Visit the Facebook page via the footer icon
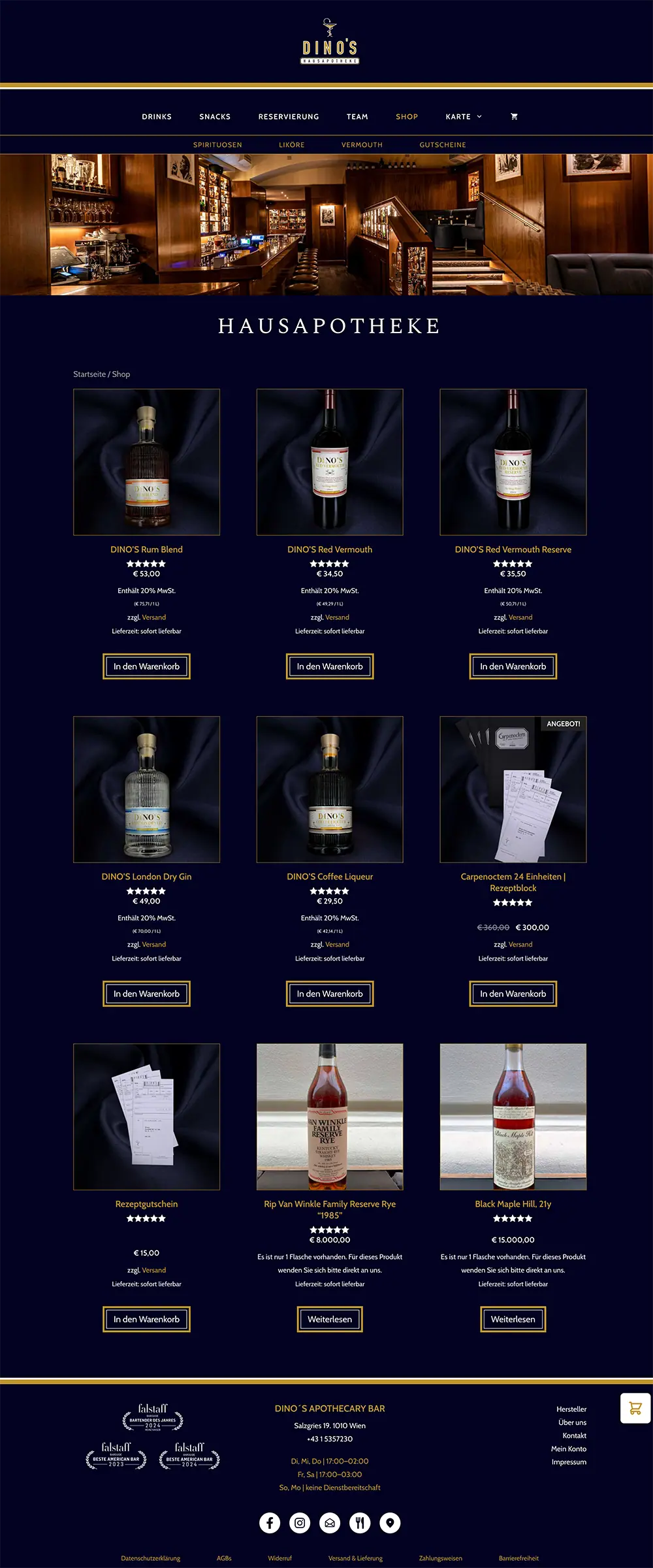Image resolution: width=653 pixels, height=1568 pixels. pos(270,1523)
